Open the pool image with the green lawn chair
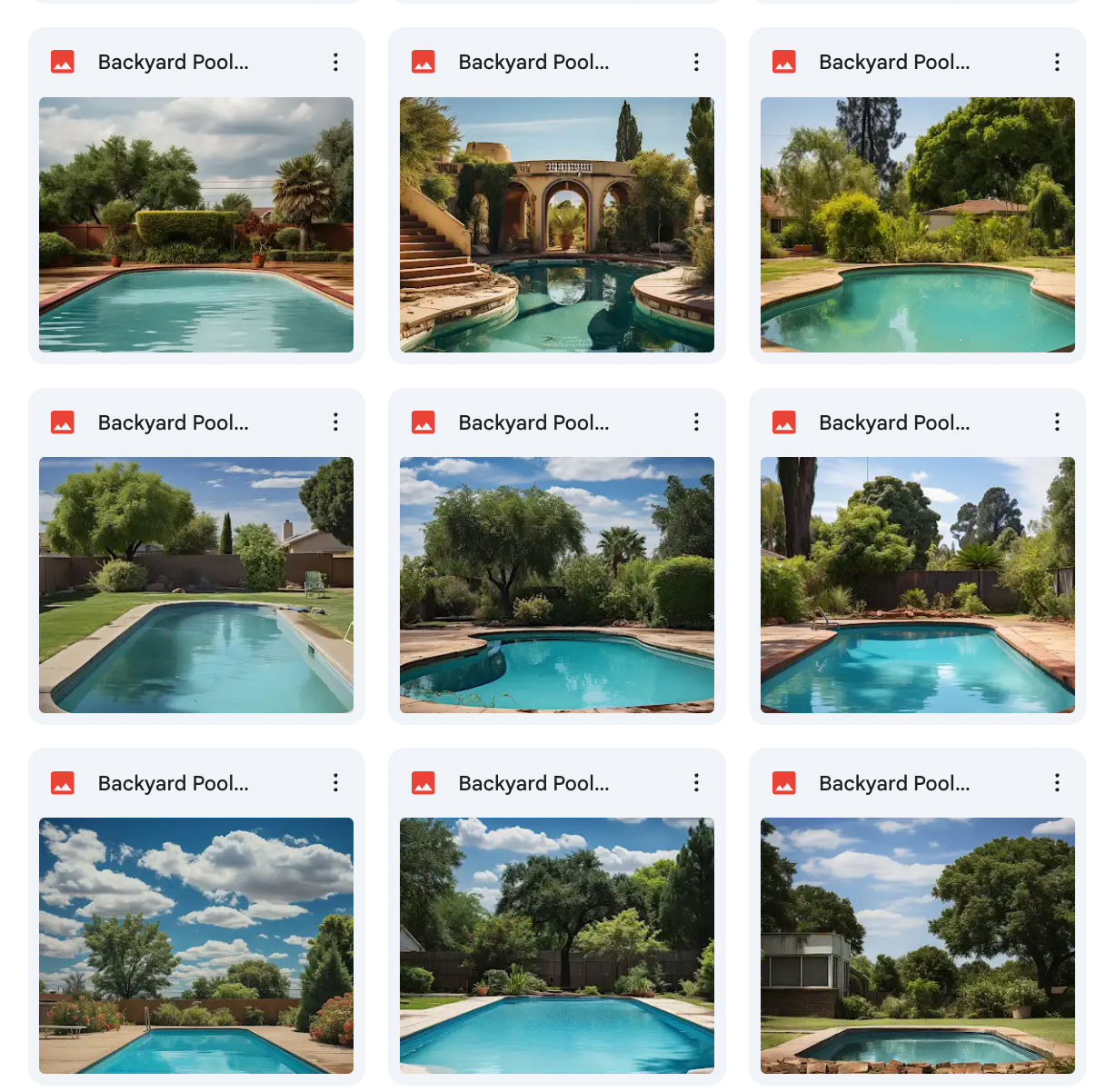 click(195, 584)
